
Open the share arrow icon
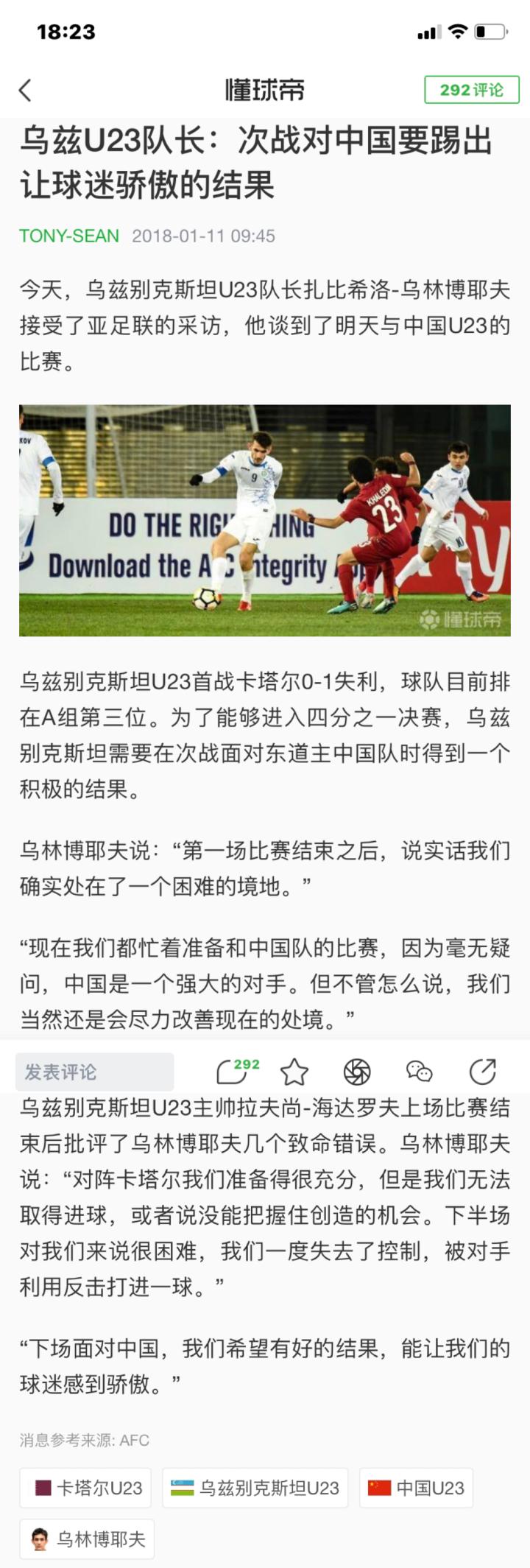pyautogui.click(x=483, y=1072)
